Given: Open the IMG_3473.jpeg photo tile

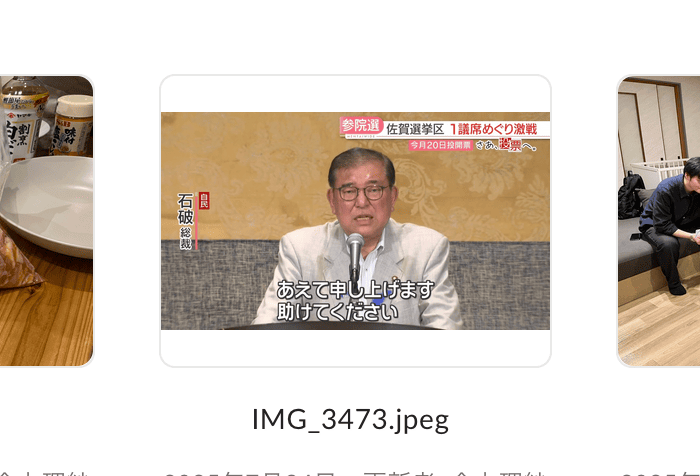Looking at the screenshot, I should (x=355, y=221).
